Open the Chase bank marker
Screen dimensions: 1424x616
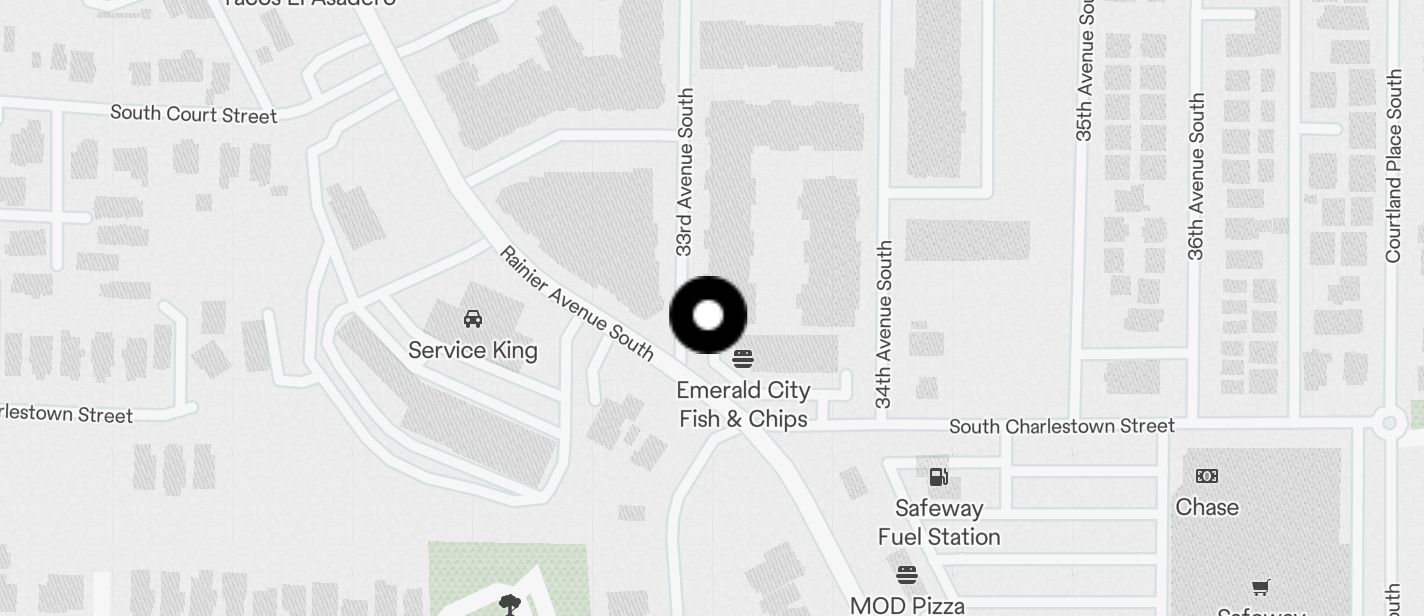point(1206,477)
